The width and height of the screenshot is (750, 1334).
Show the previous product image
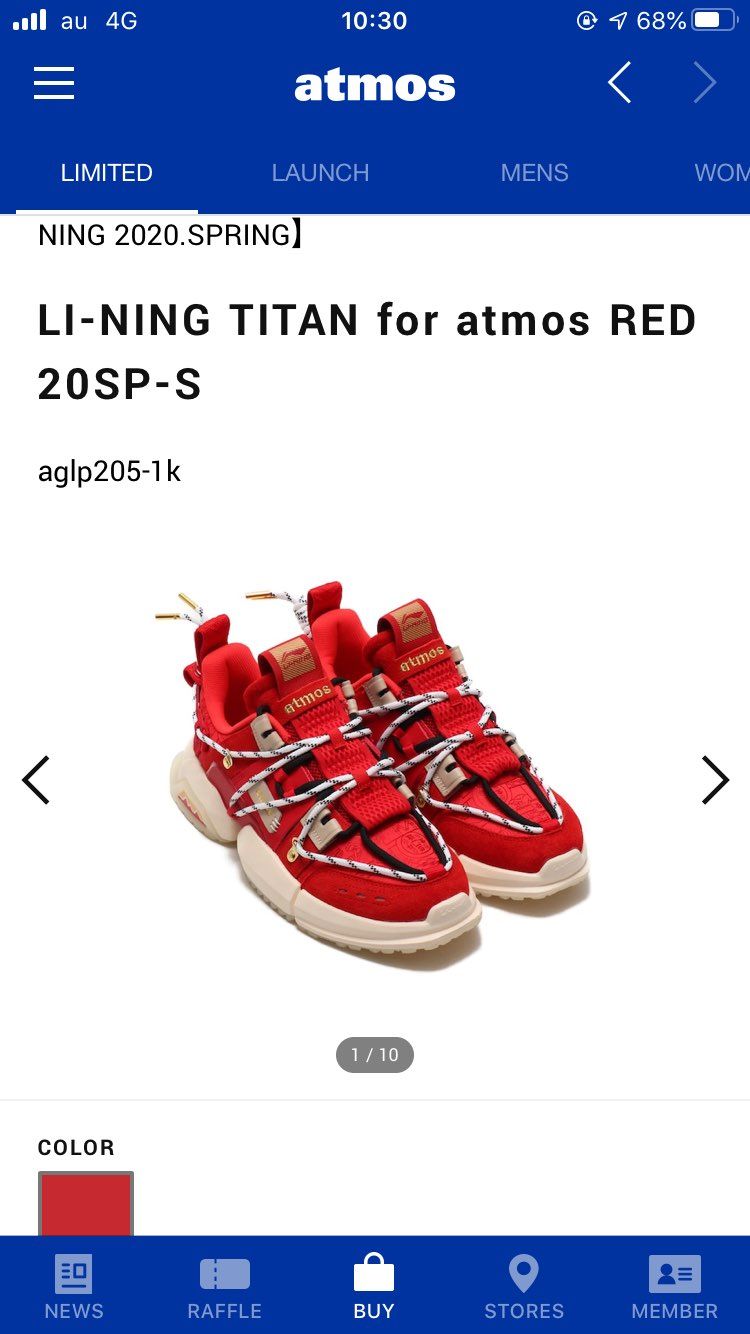click(36, 780)
